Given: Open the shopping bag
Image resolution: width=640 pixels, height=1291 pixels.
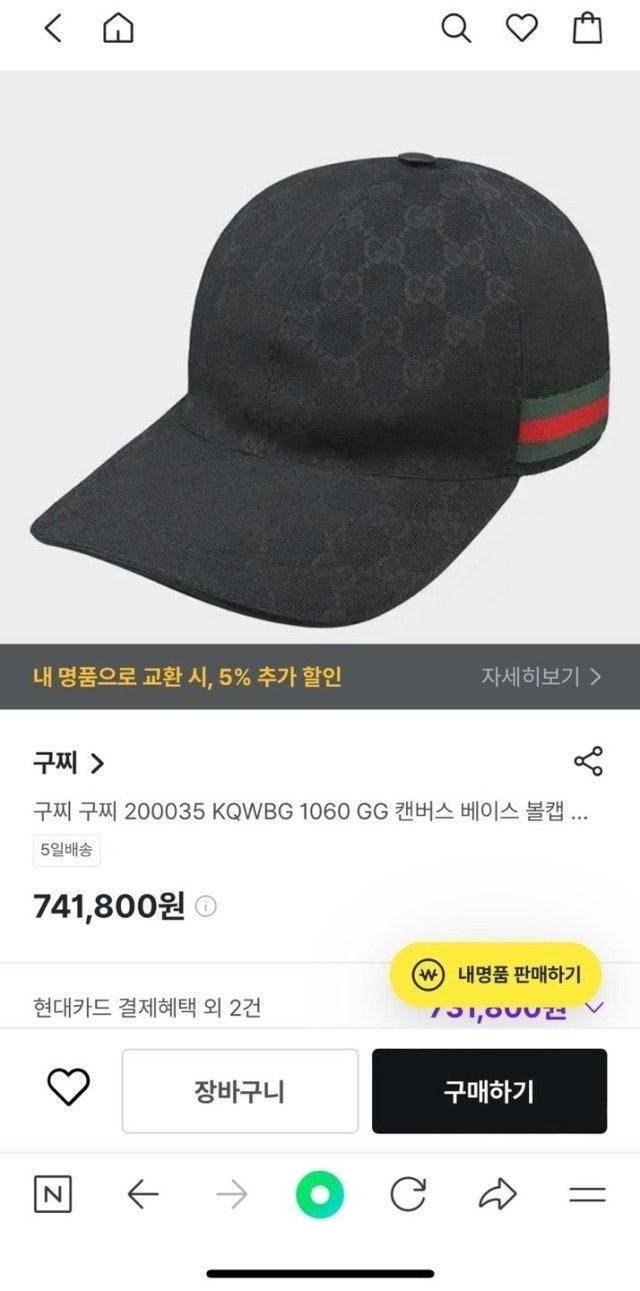Looking at the screenshot, I should click(587, 29).
